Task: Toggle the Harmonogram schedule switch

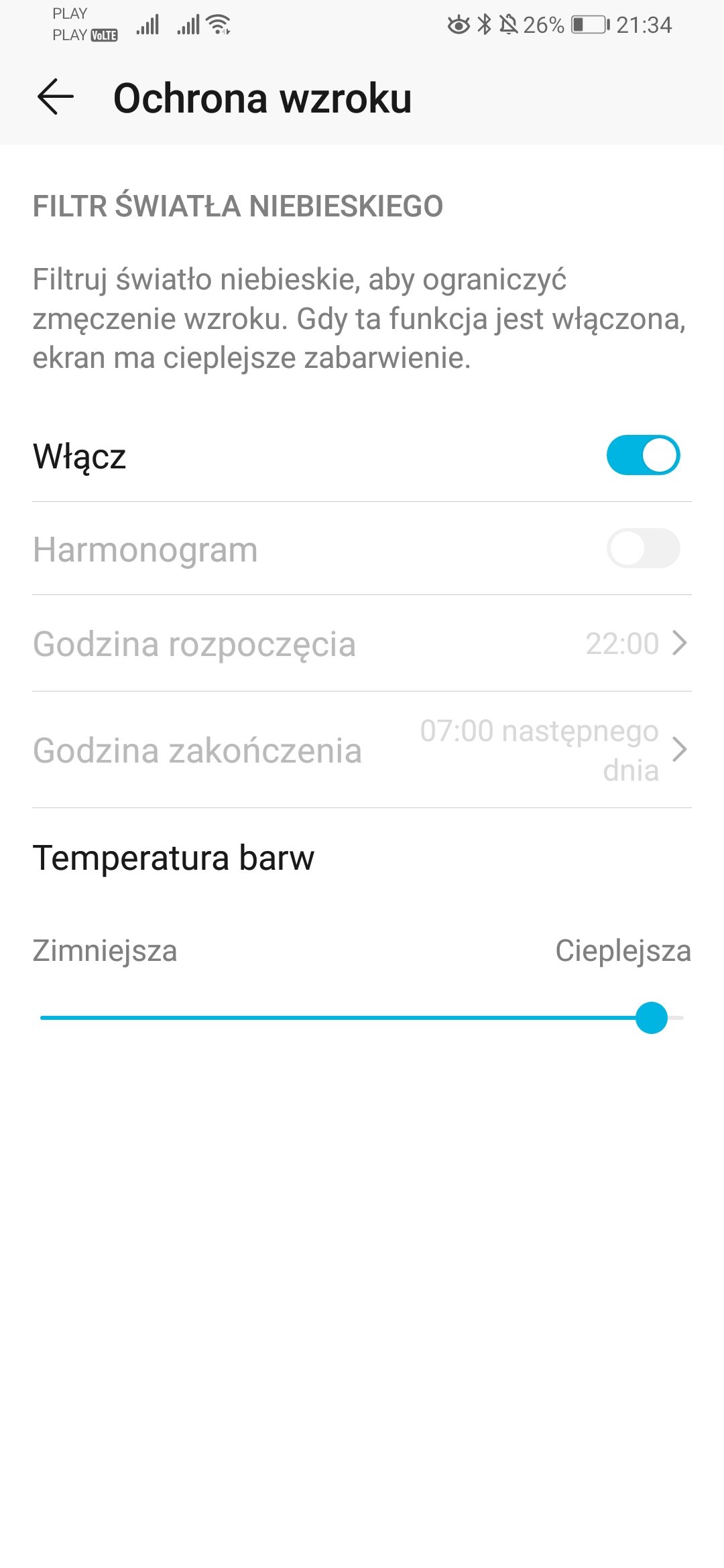Action: tap(642, 549)
